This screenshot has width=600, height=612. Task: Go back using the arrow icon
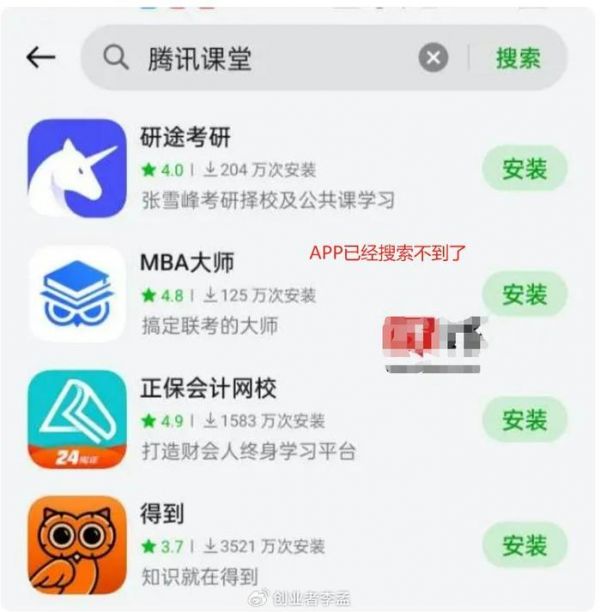pos(40,58)
